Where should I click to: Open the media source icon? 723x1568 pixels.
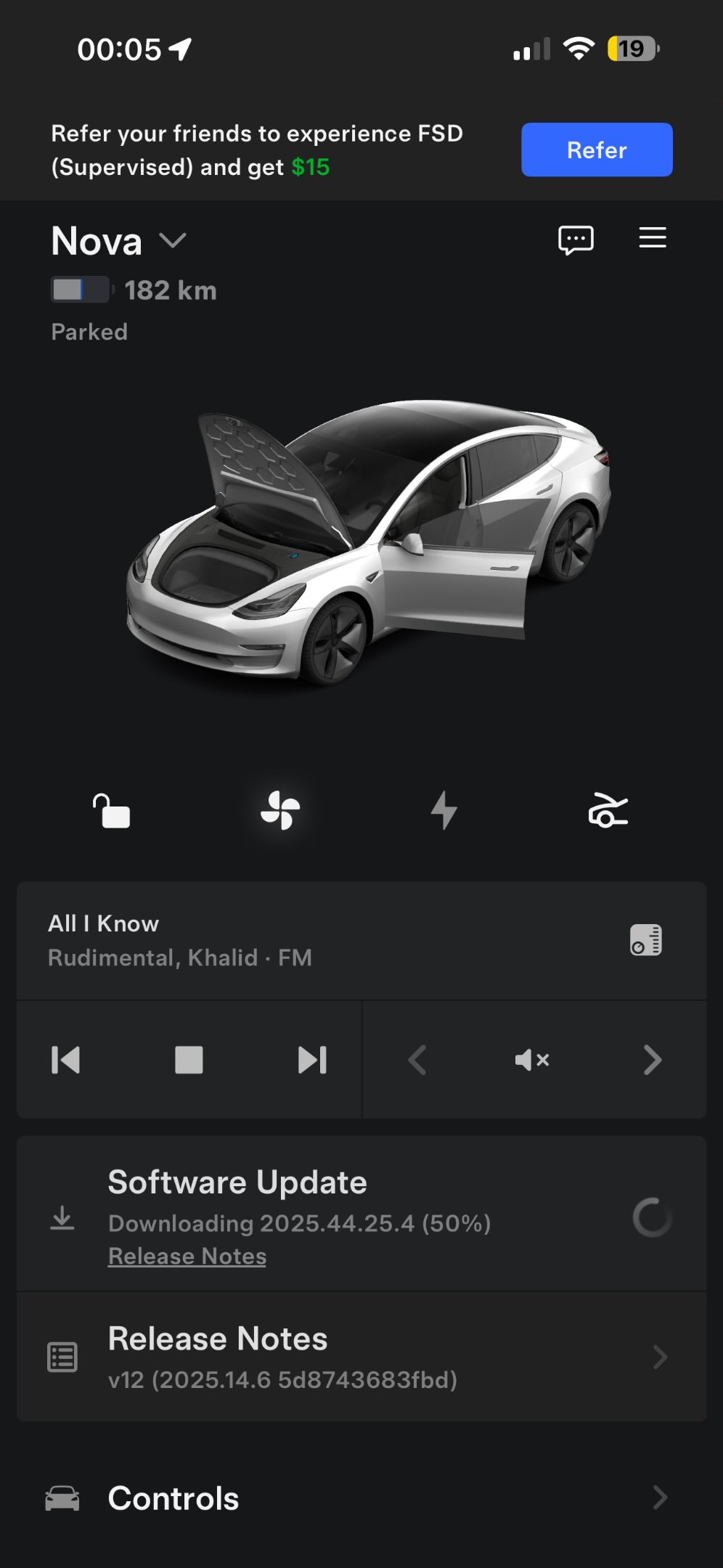645,939
